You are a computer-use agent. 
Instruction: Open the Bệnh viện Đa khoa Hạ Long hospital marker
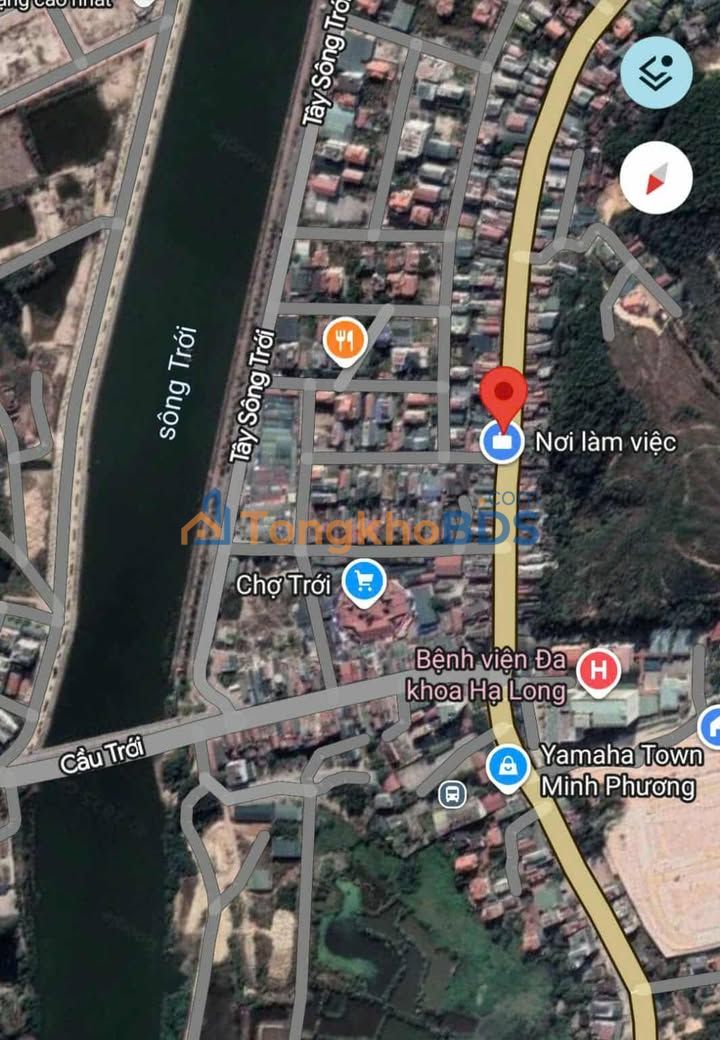598,668
